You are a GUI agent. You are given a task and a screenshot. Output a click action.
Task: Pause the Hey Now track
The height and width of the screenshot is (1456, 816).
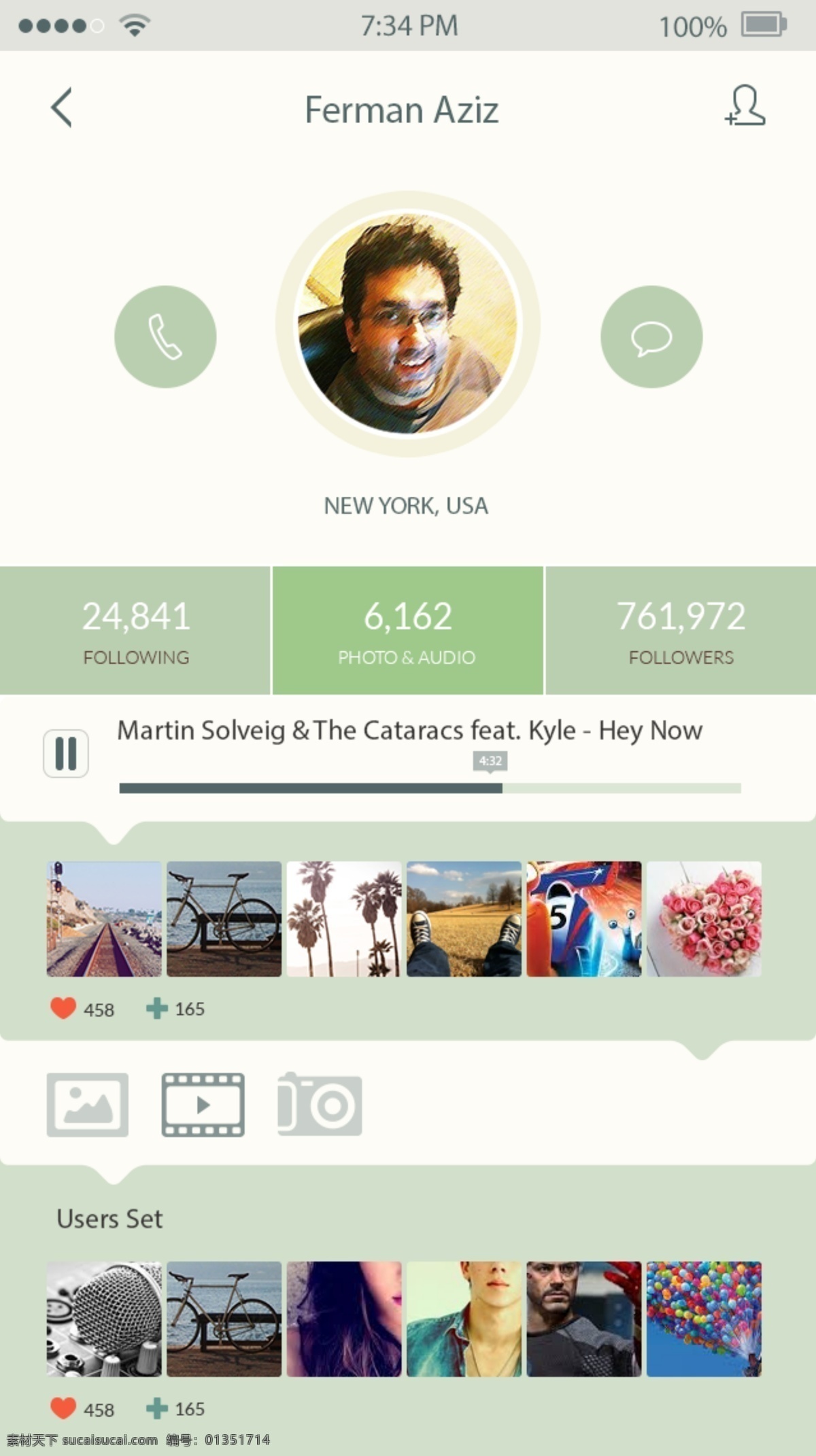coord(66,753)
